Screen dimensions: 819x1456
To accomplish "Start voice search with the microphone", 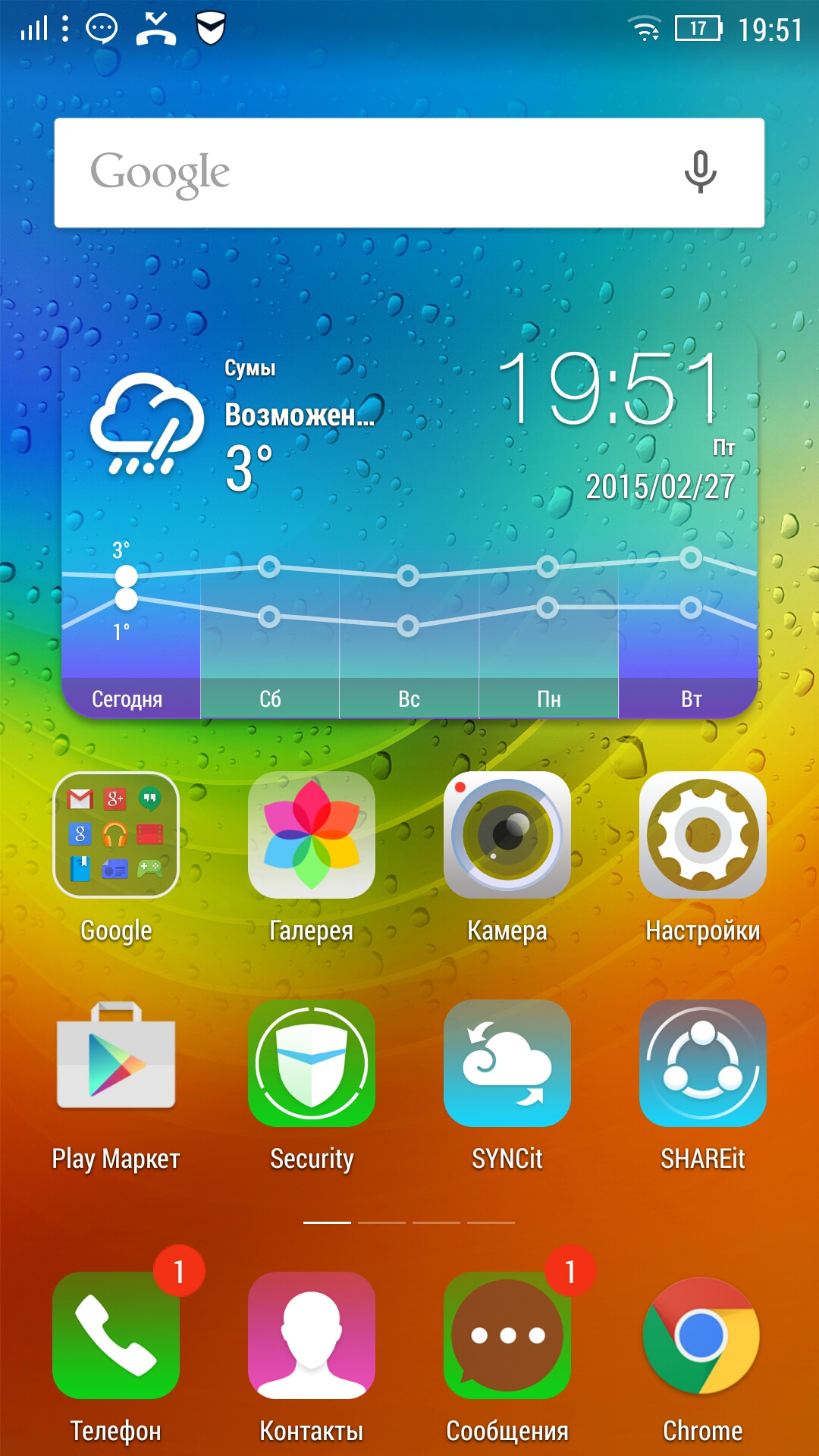I will click(x=700, y=172).
